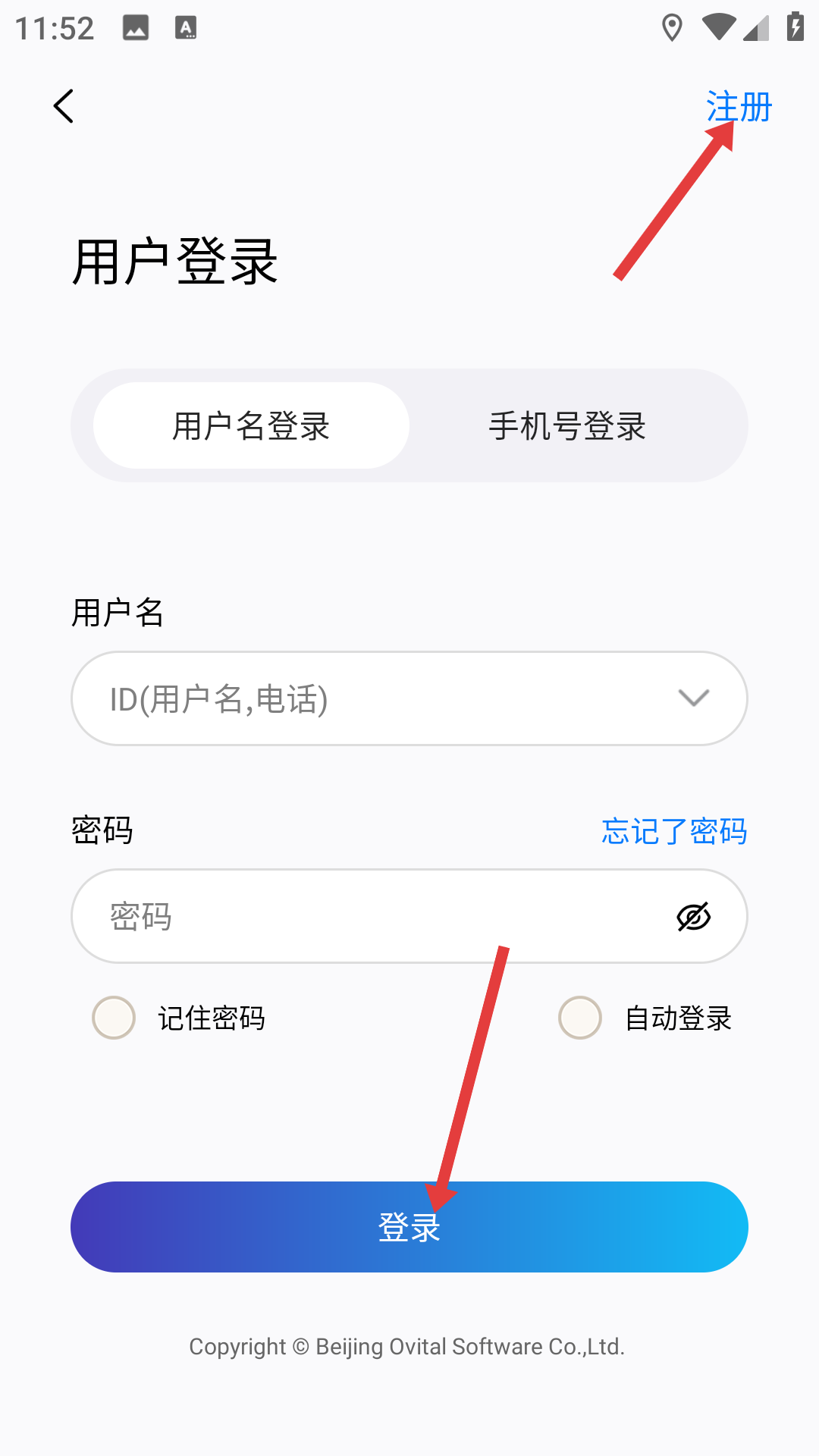Tap the 登录 login button
The width and height of the screenshot is (819, 1456).
coord(409,1227)
